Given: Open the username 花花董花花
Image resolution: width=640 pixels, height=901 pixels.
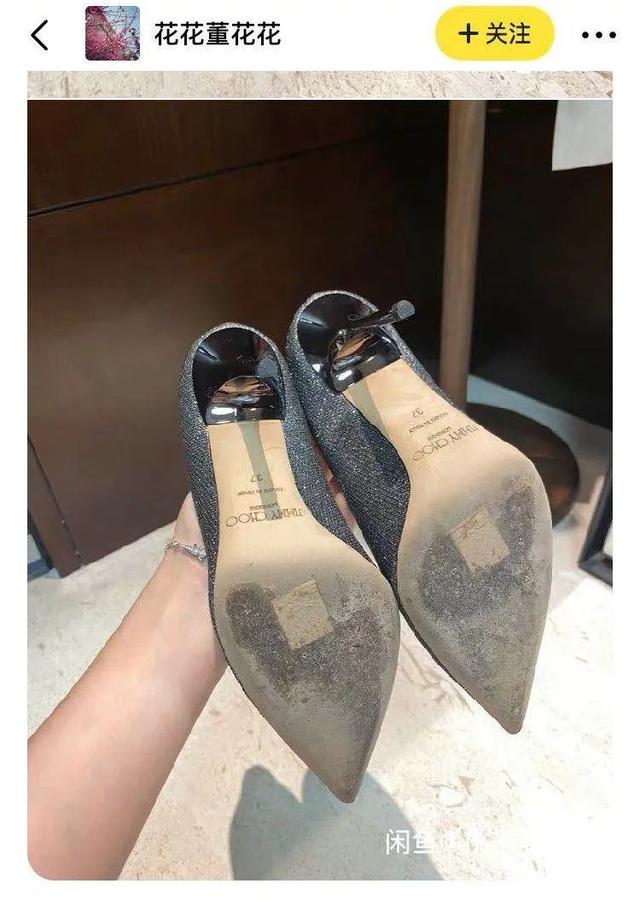Looking at the screenshot, I should pyautogui.click(x=217, y=34).
